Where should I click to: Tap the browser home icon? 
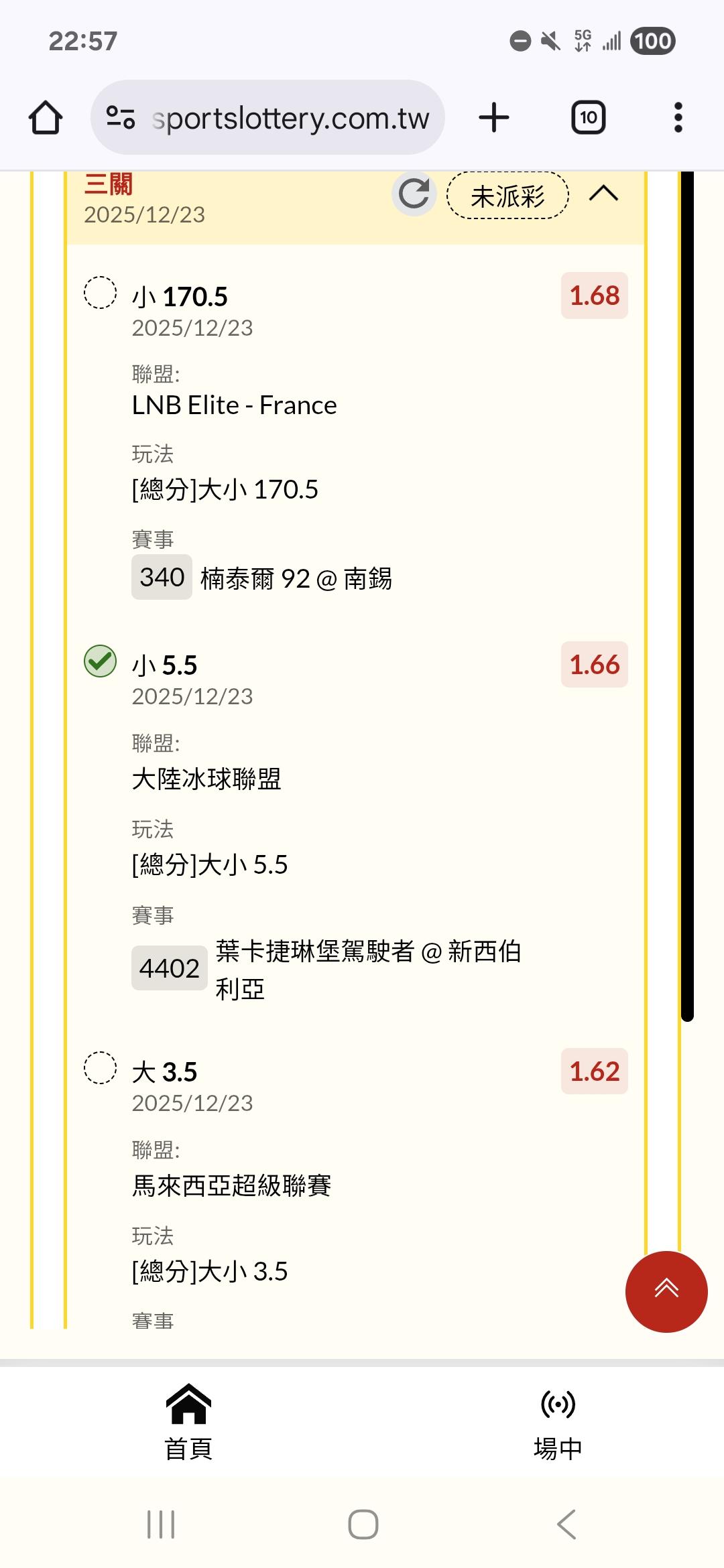pos(46,118)
